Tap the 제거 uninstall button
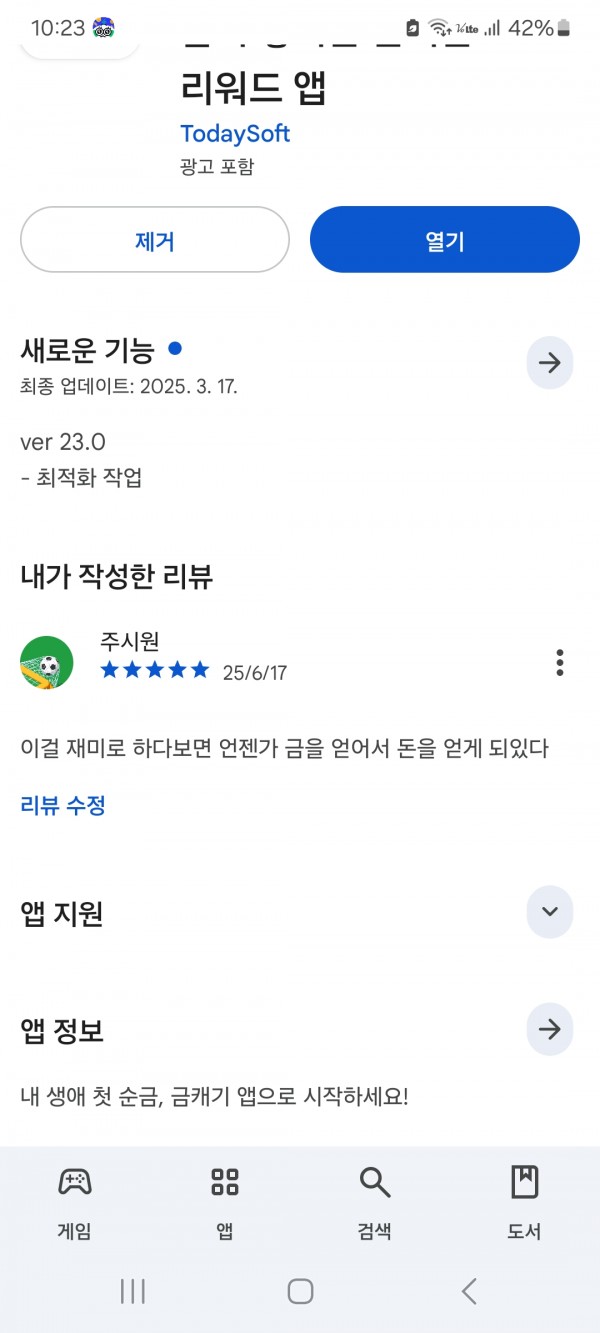 click(x=155, y=240)
